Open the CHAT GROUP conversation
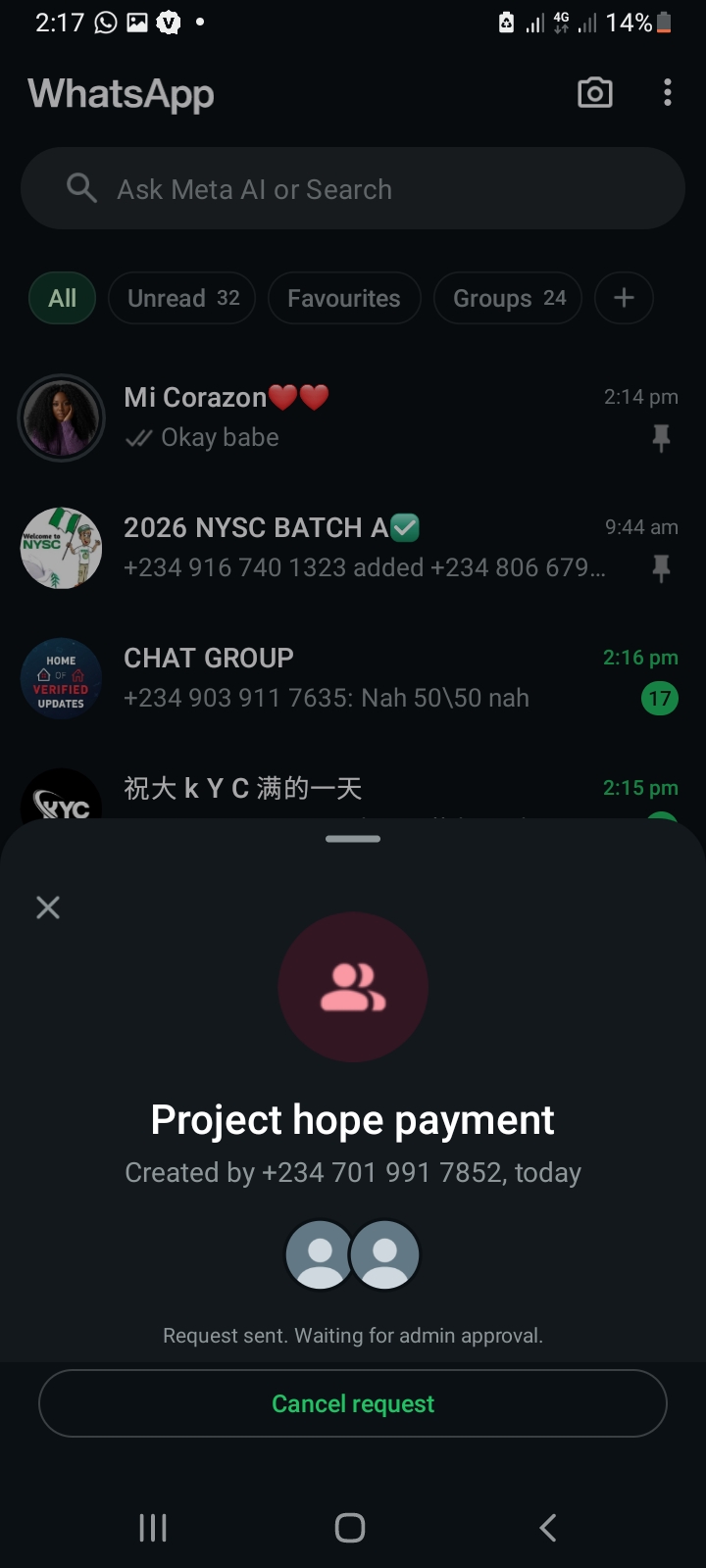Screen dimensions: 706x1568 (353, 678)
